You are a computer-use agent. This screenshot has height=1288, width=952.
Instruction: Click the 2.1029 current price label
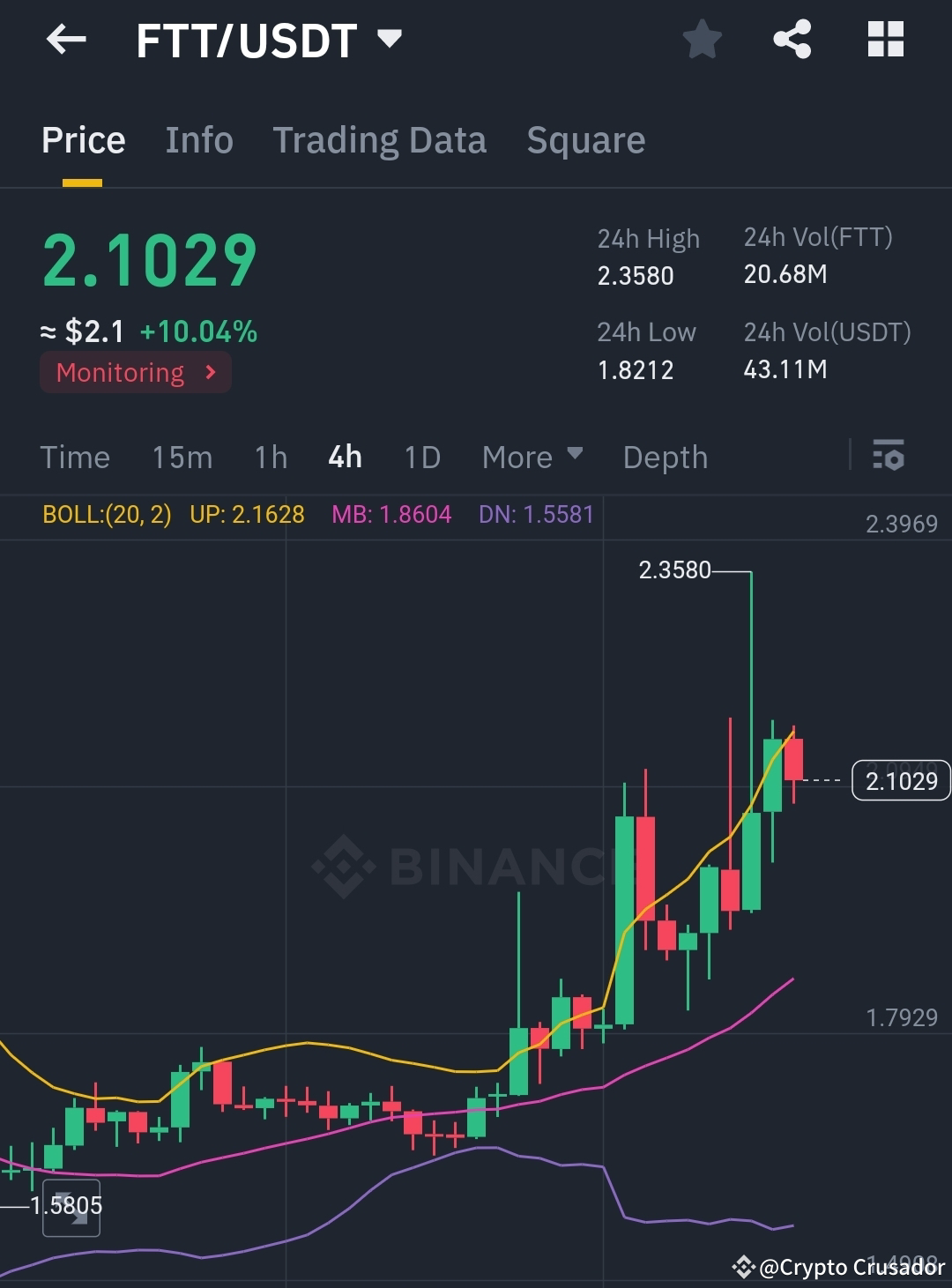[900, 780]
